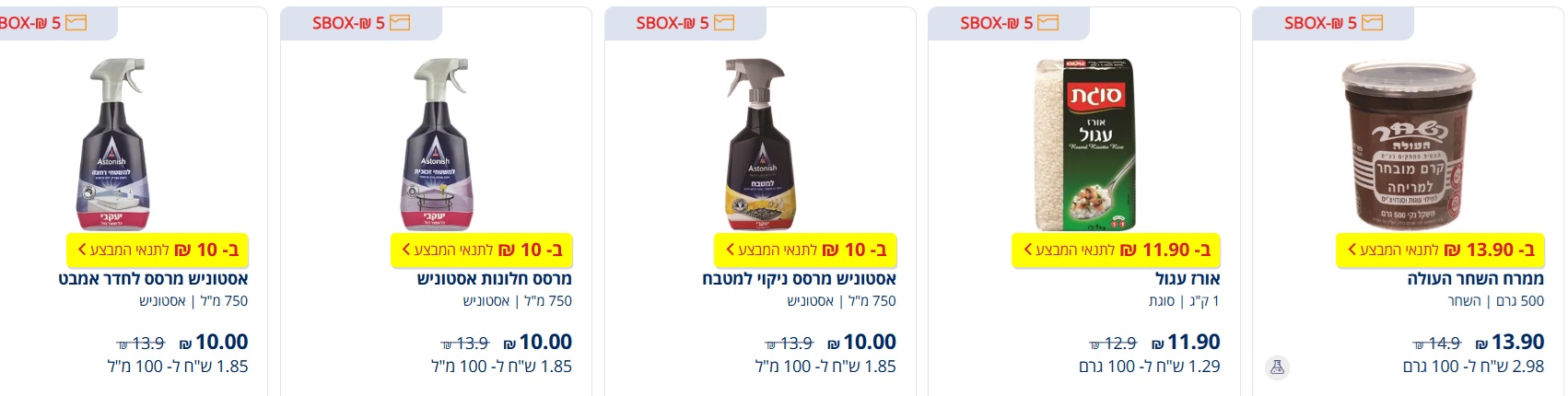This screenshot has width=1568, height=396.
Task: View promo terms on אסטוניש מרסס ניקוי למטבח
Action: (805, 250)
